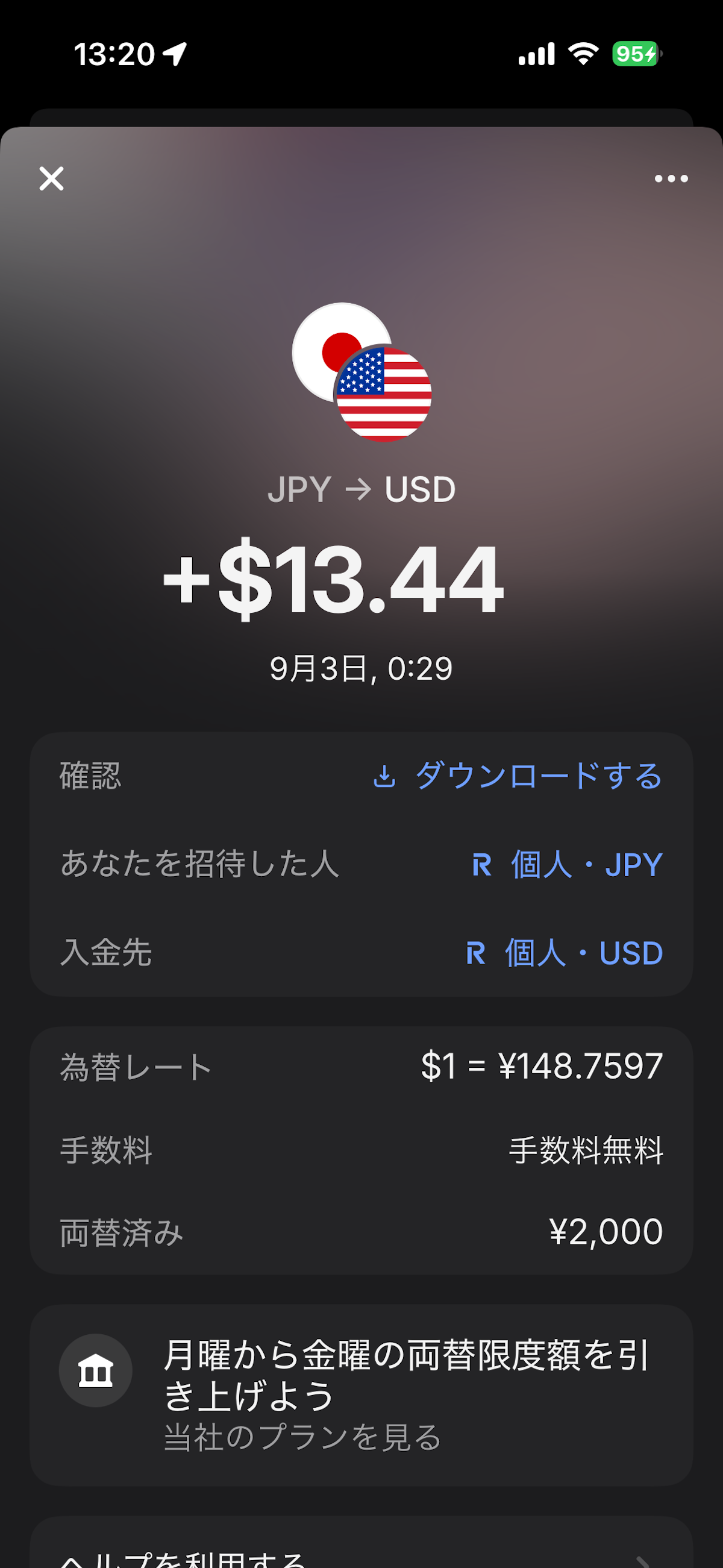
Task: Open the 当社のプランを見る plans card
Action: (361, 1395)
